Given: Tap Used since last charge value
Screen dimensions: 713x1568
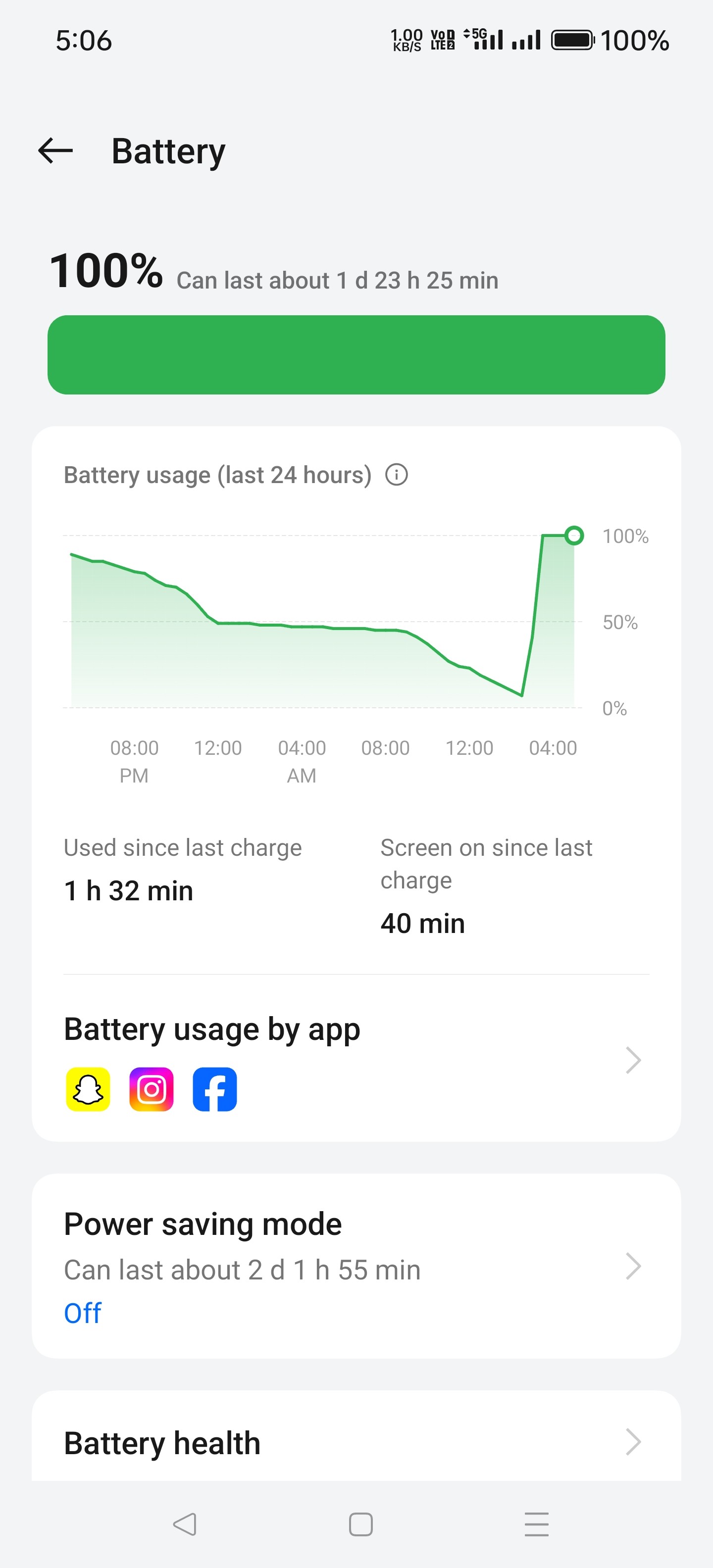Looking at the screenshot, I should coord(127,890).
